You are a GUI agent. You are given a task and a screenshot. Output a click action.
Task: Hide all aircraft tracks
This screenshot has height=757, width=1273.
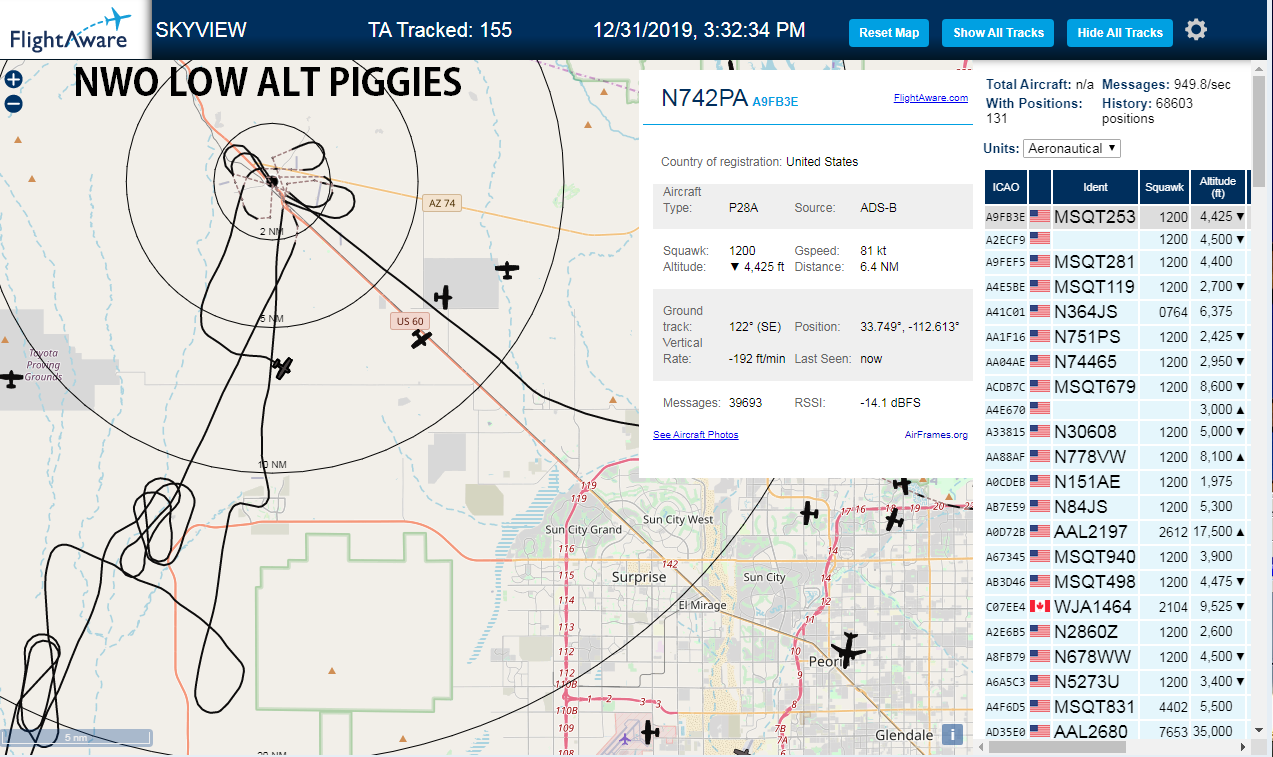coord(1120,33)
